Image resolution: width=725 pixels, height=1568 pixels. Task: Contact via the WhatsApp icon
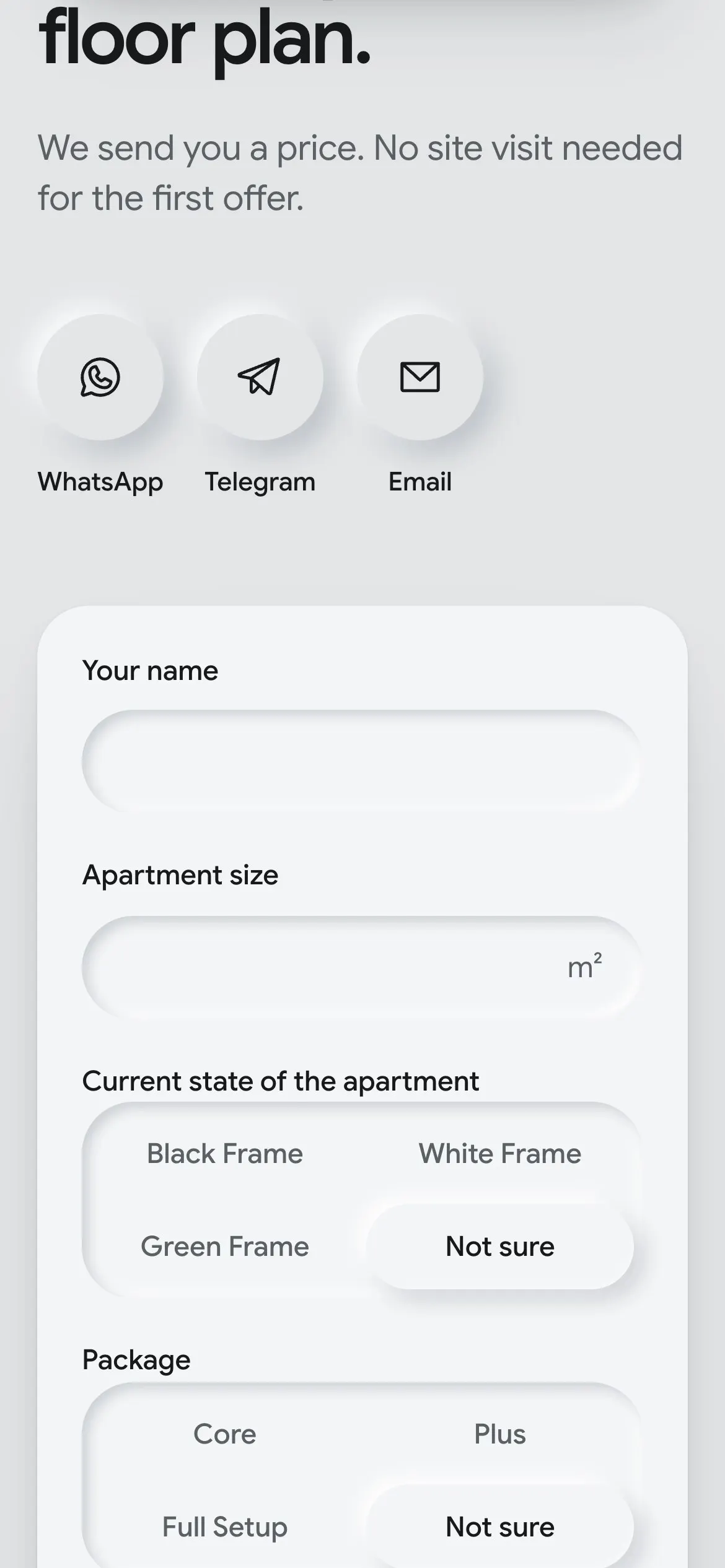pyautogui.click(x=100, y=377)
